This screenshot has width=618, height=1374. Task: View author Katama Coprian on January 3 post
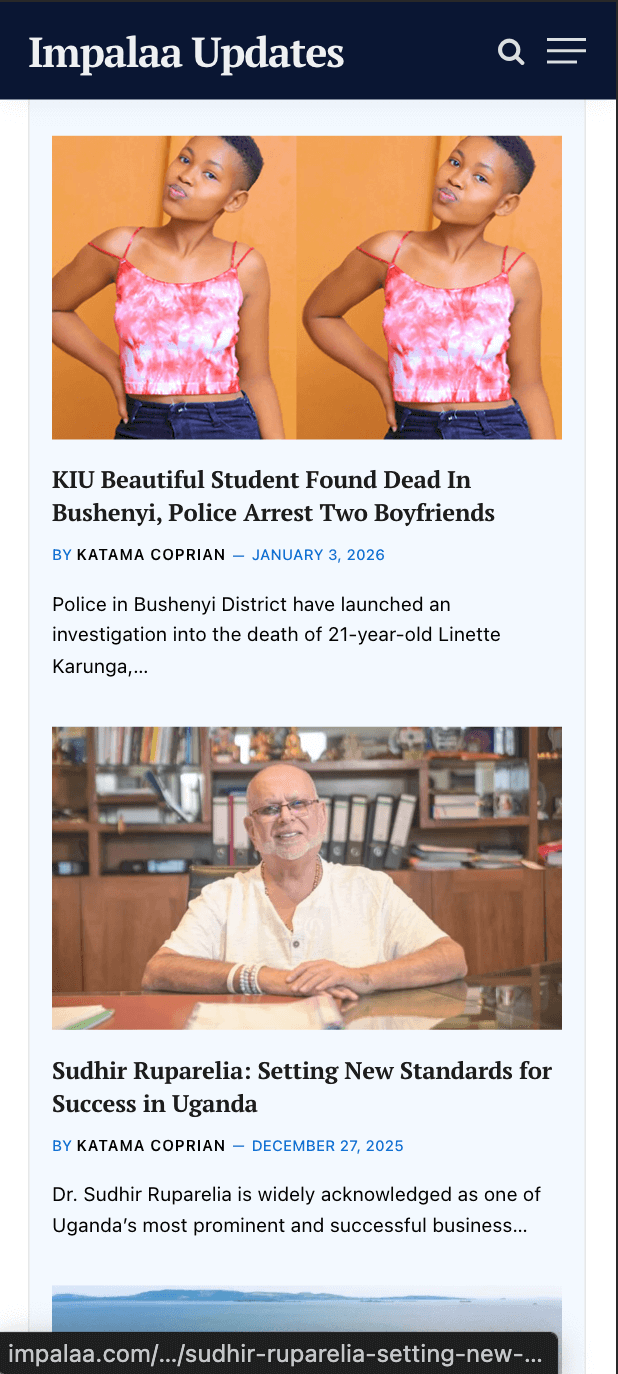pyautogui.click(x=151, y=555)
